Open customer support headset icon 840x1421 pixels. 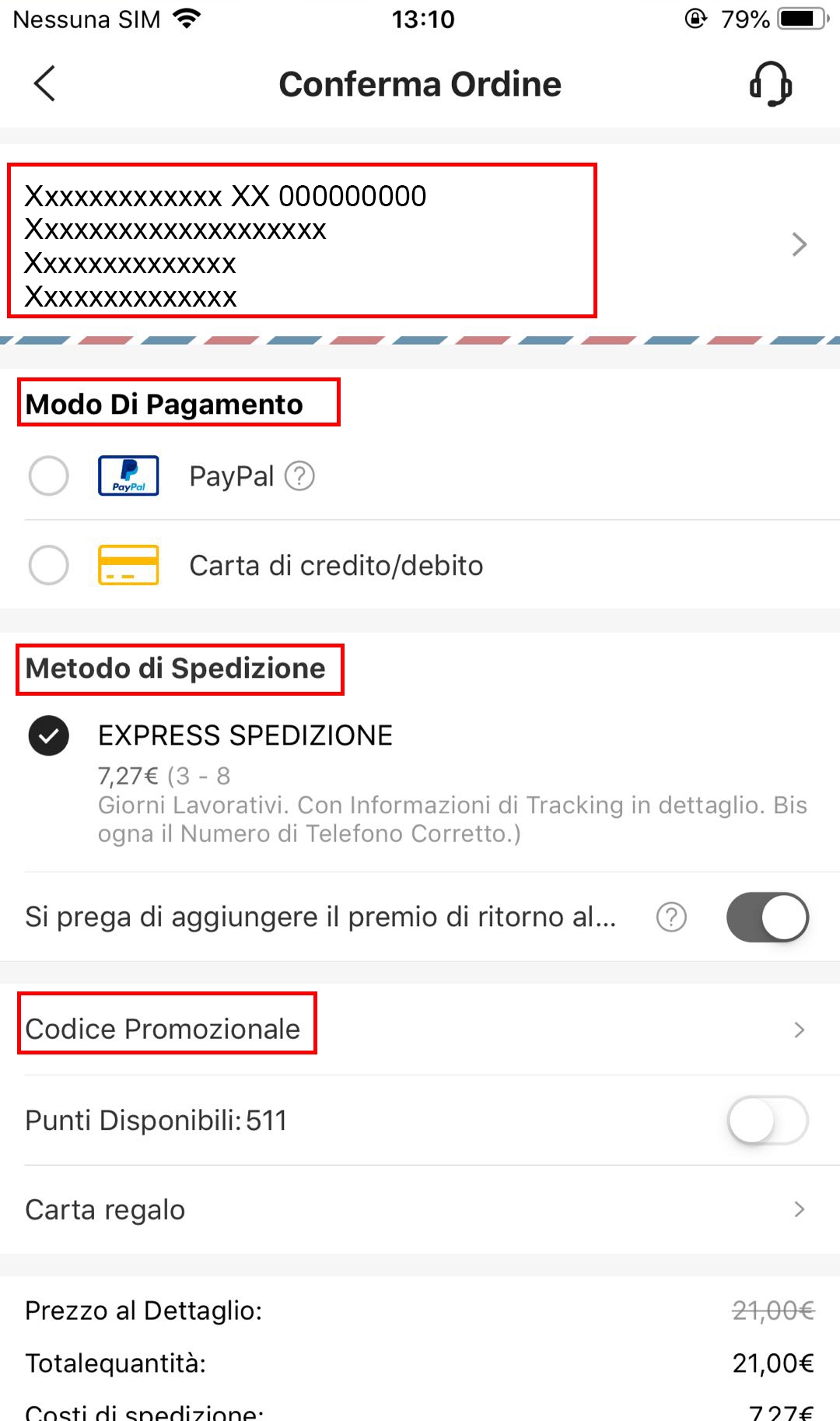(770, 83)
